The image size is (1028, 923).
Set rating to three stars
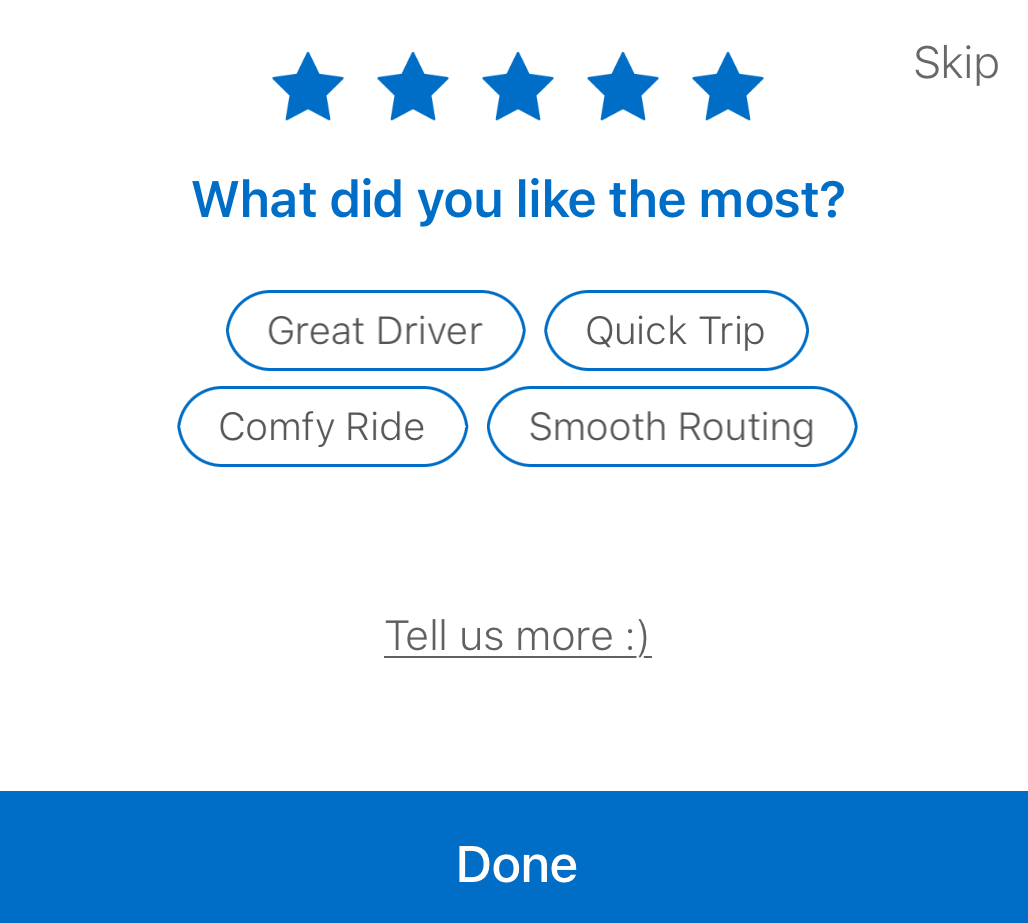[518, 88]
